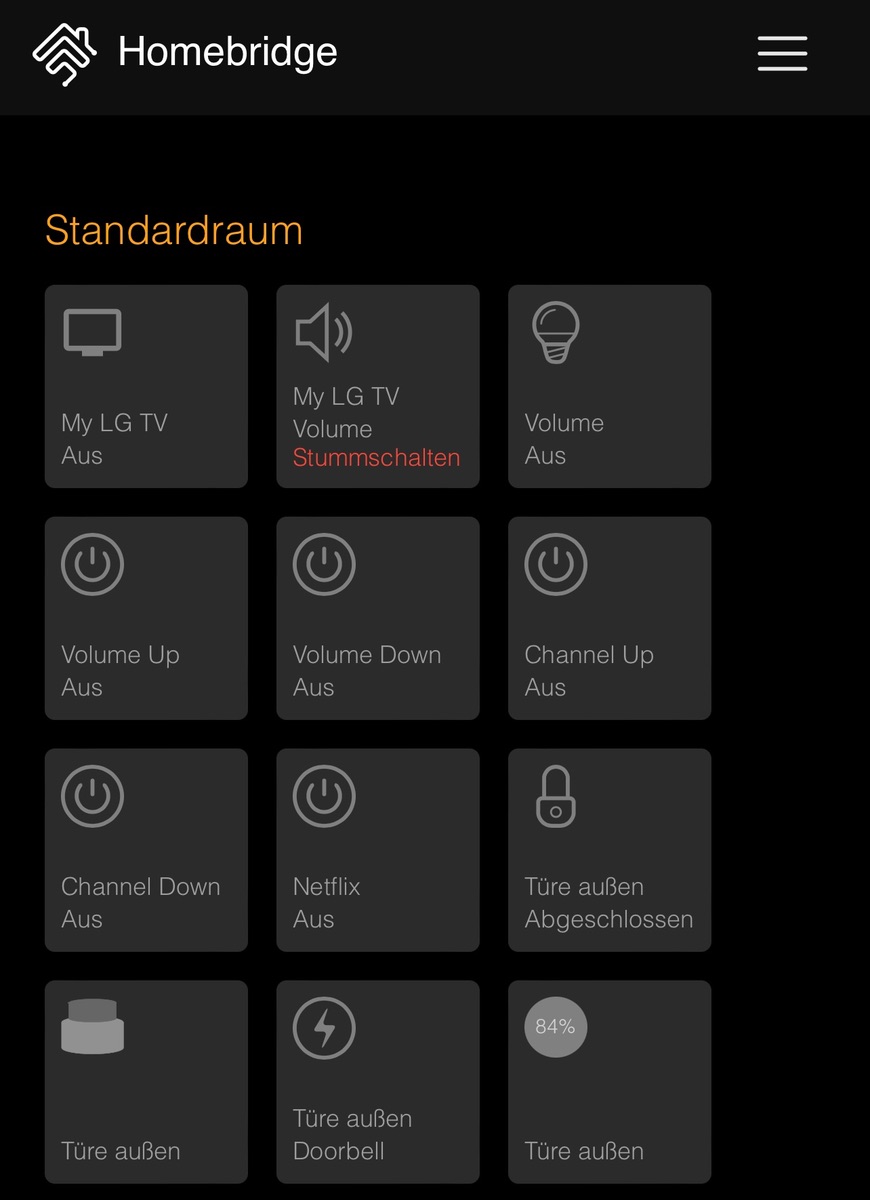Toggle mute on My LG TV Volume

coord(377,387)
